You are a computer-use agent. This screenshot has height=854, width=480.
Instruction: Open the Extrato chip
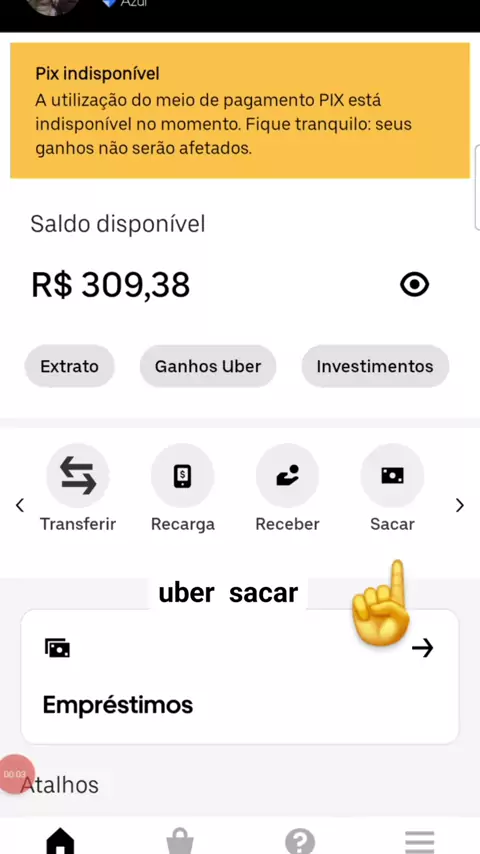69,366
